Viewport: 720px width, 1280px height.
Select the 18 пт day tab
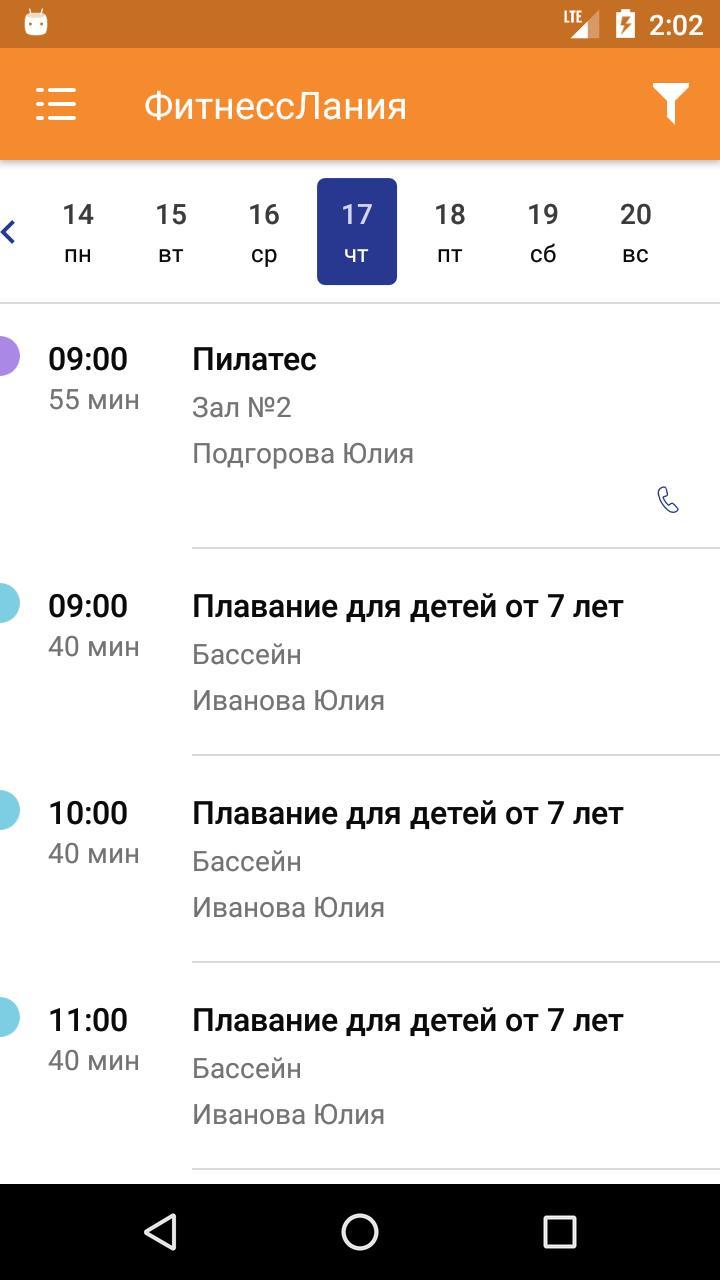(x=450, y=231)
